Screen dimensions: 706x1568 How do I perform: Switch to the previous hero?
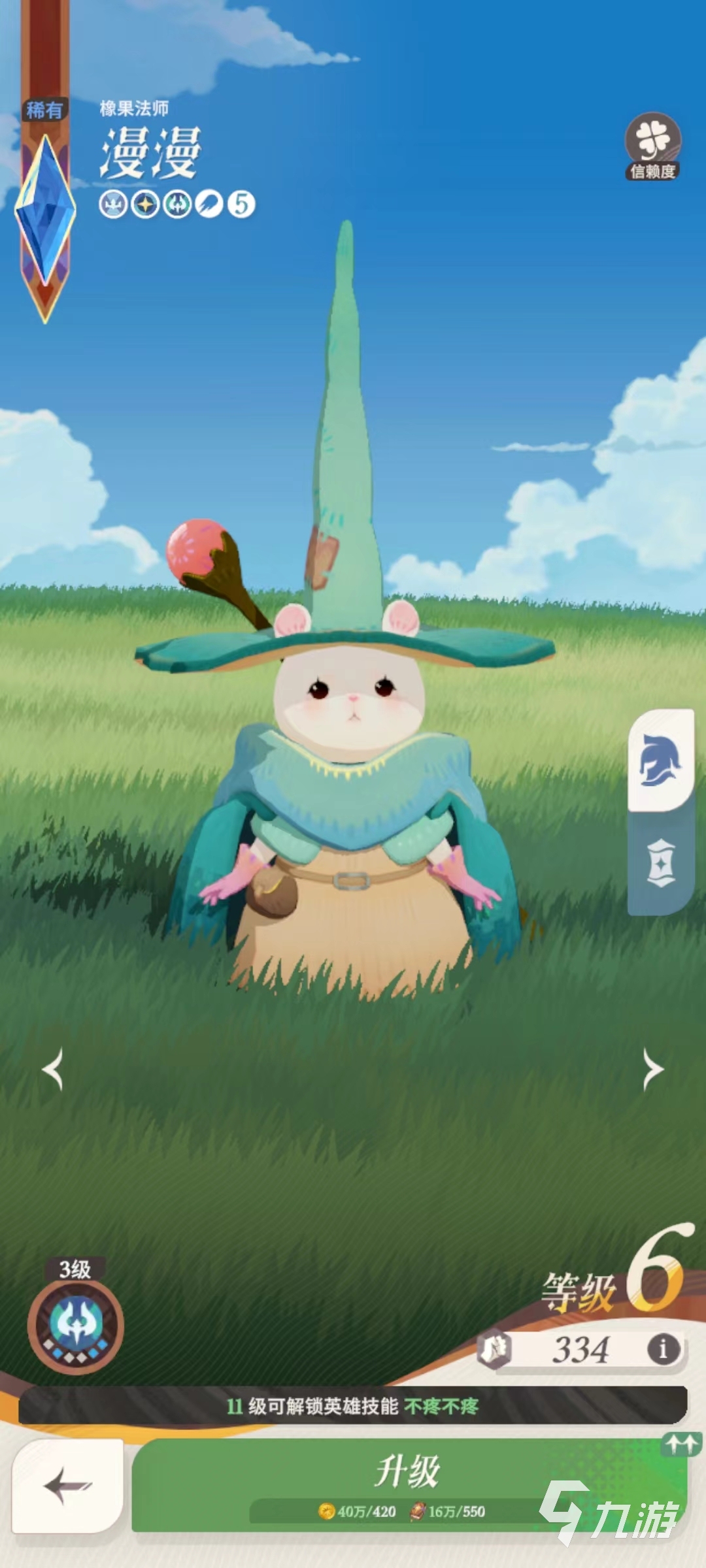pos(52,1070)
